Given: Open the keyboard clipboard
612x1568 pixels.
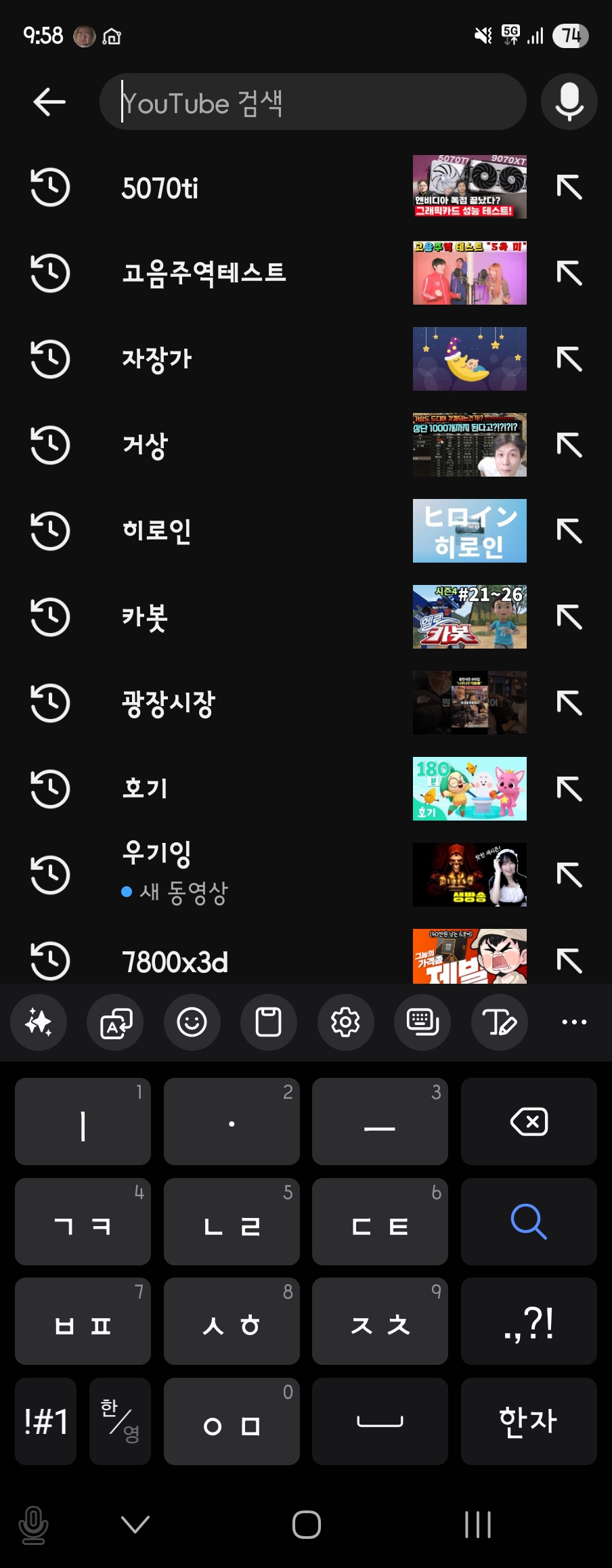Looking at the screenshot, I should pyautogui.click(x=269, y=1022).
